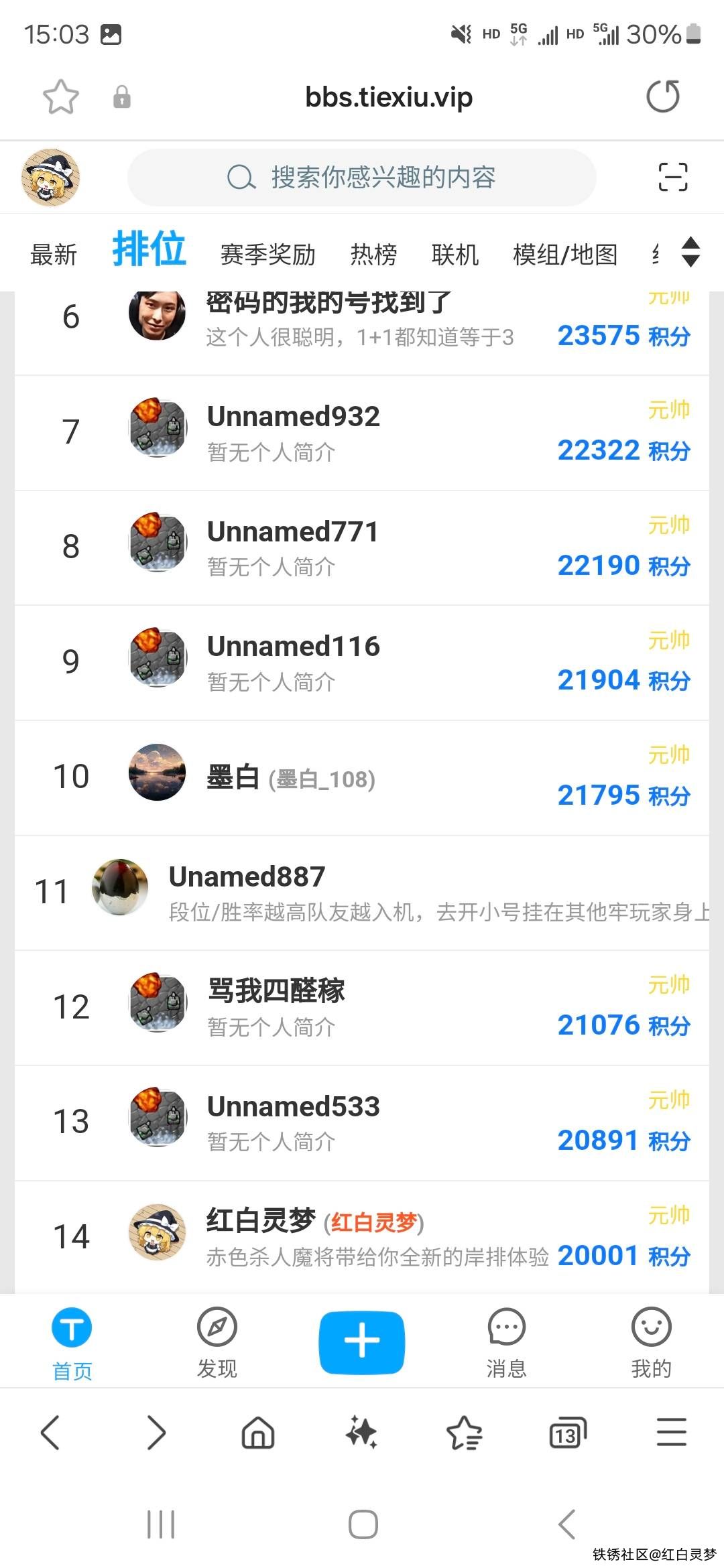Switch to the 赛季奖励 tab
This screenshot has width=724, height=1568.
(267, 255)
